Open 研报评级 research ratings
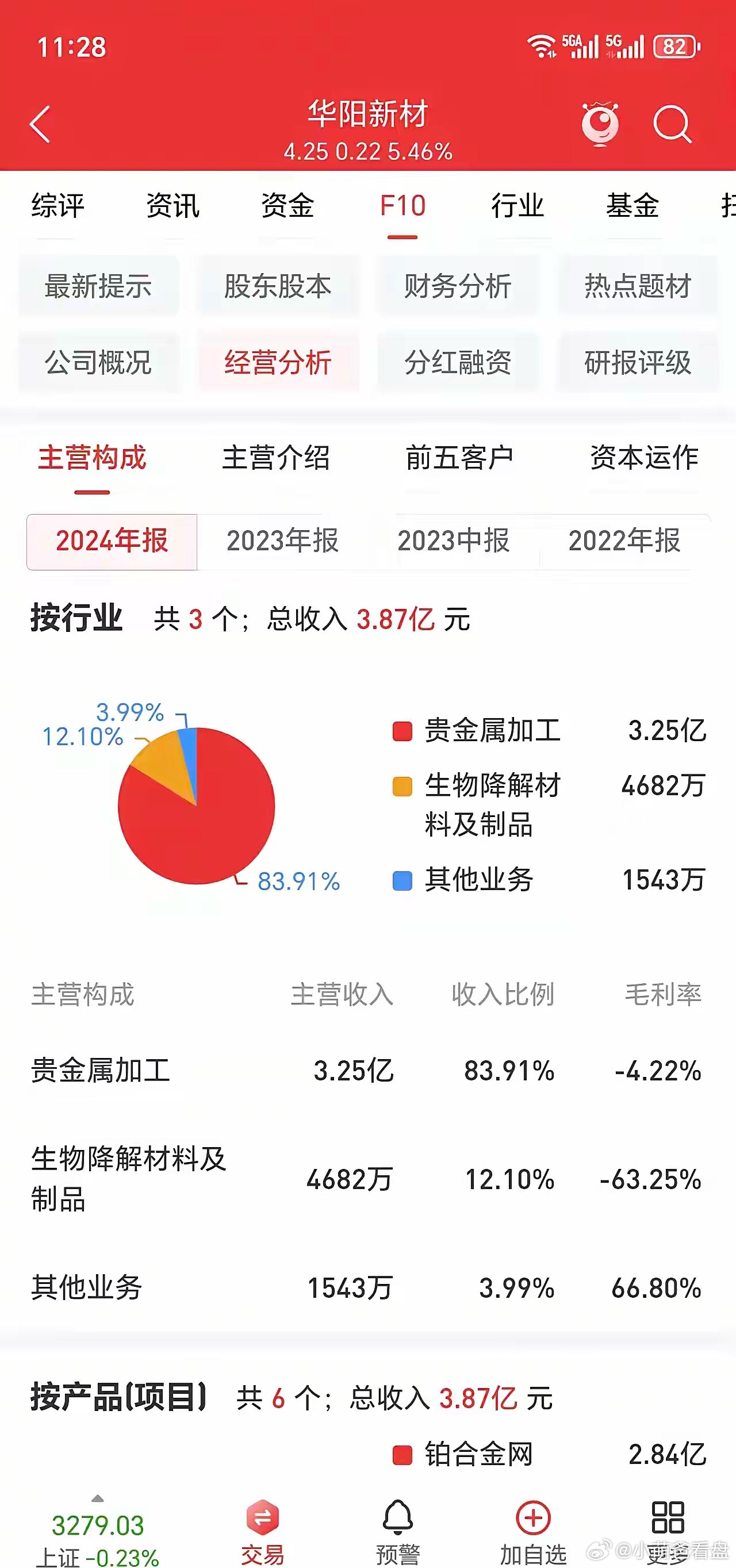This screenshot has height=1568, width=736. tap(637, 364)
